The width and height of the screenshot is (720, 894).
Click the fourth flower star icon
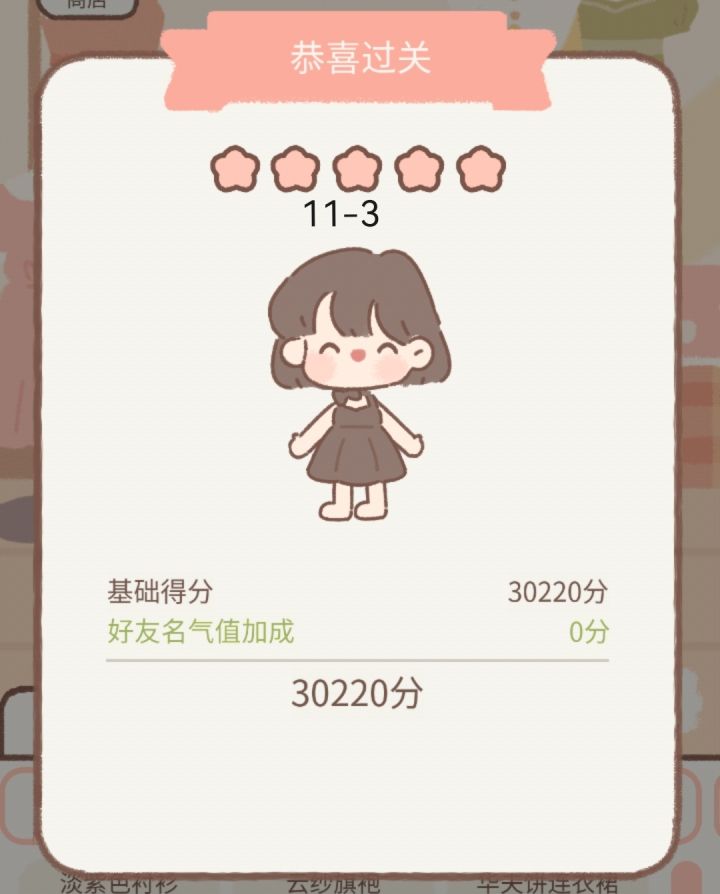[412, 168]
